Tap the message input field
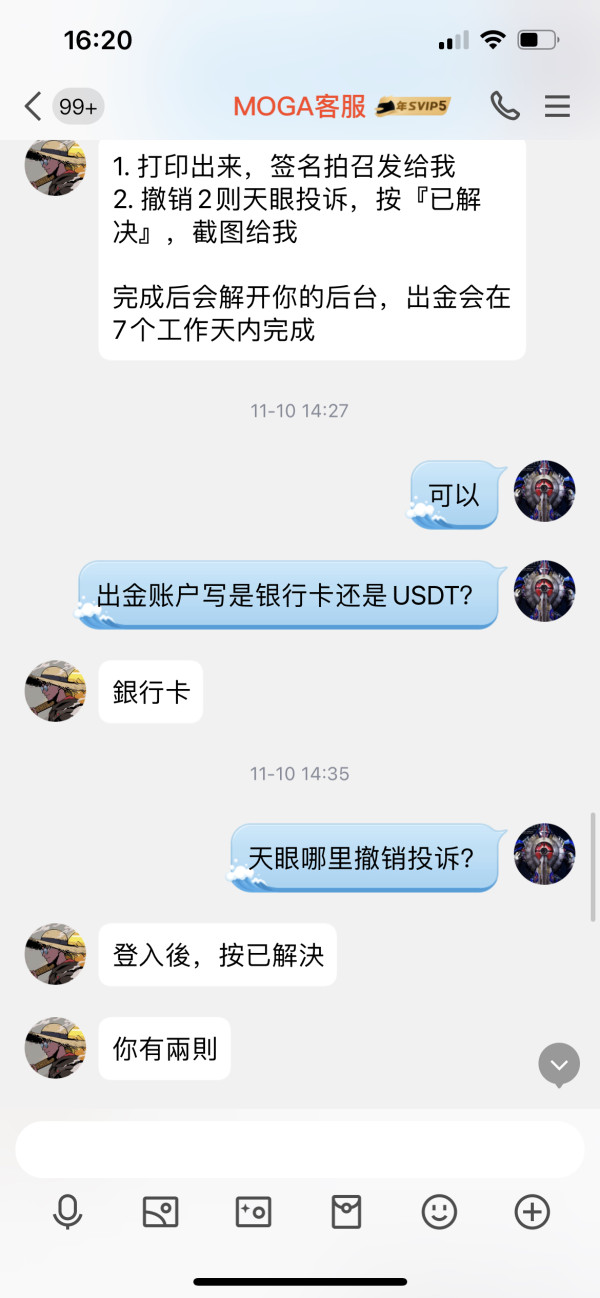The height and width of the screenshot is (1298, 600). pos(300,1149)
